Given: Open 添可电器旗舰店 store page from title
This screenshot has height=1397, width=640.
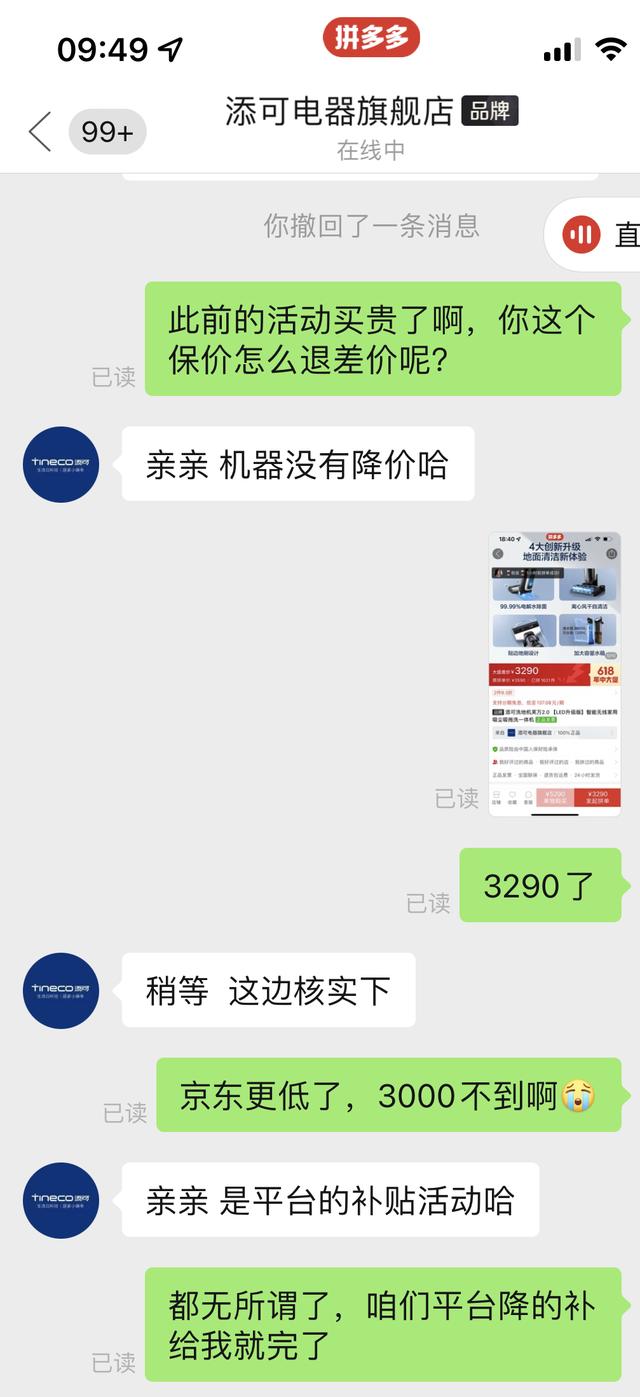Looking at the screenshot, I should tap(340, 112).
